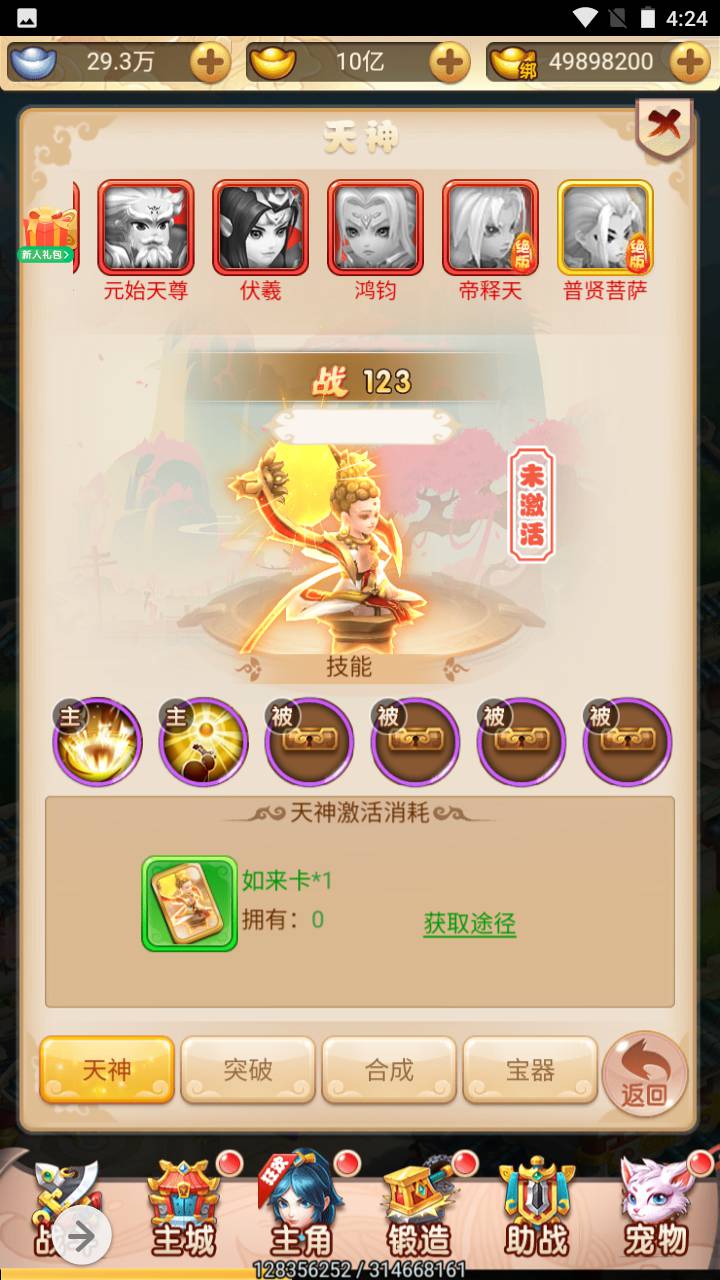Tap the 如来卡 item card
The image size is (720, 1280).
189,903
